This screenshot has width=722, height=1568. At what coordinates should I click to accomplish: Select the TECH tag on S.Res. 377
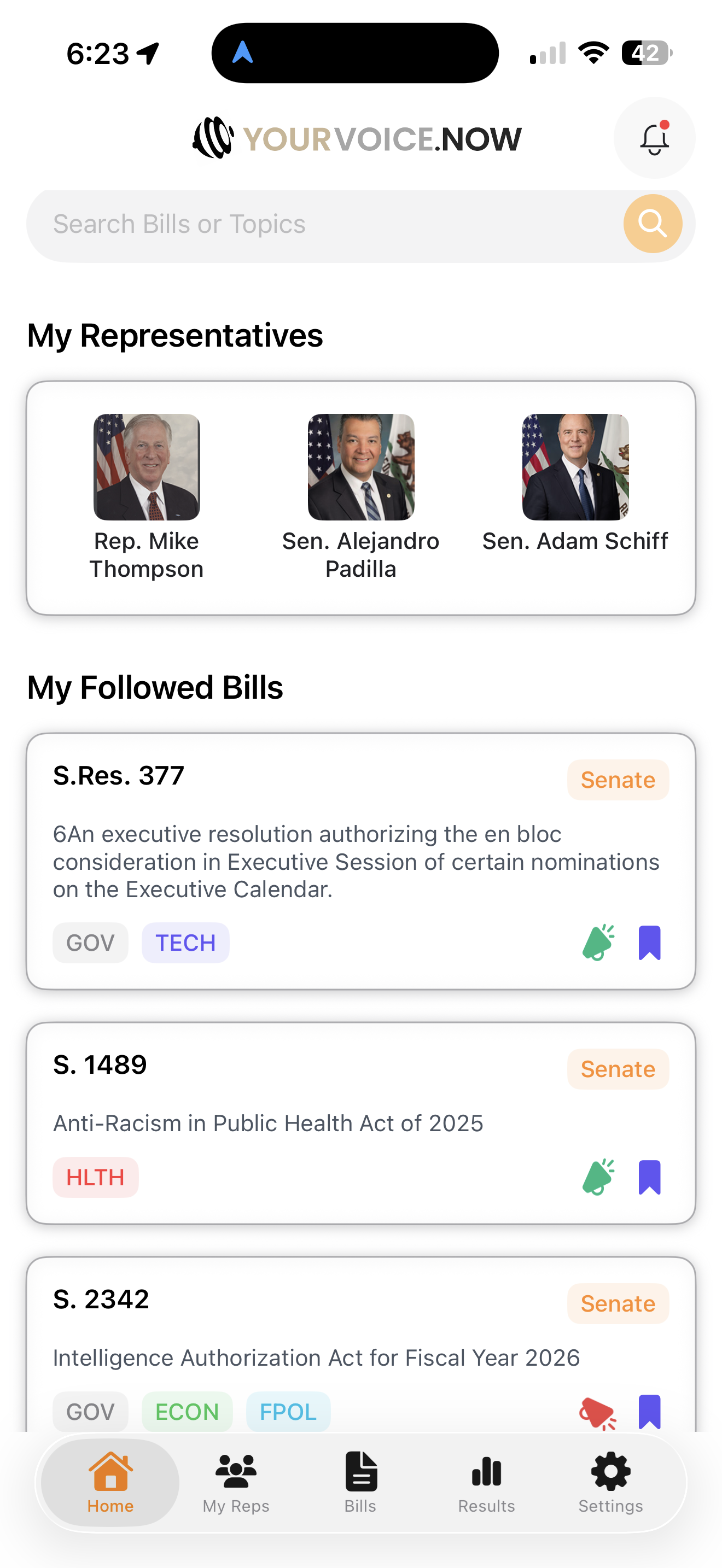pos(185,942)
